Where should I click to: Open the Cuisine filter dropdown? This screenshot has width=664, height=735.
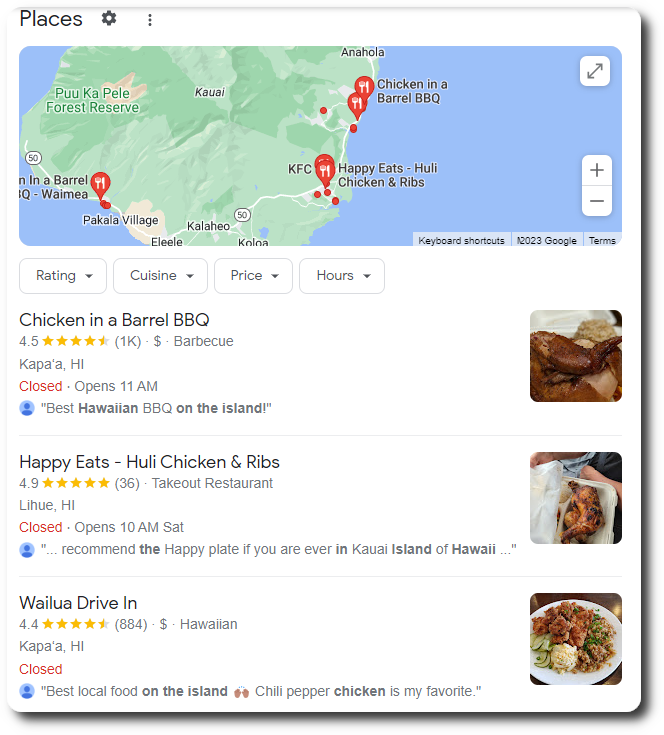160,276
